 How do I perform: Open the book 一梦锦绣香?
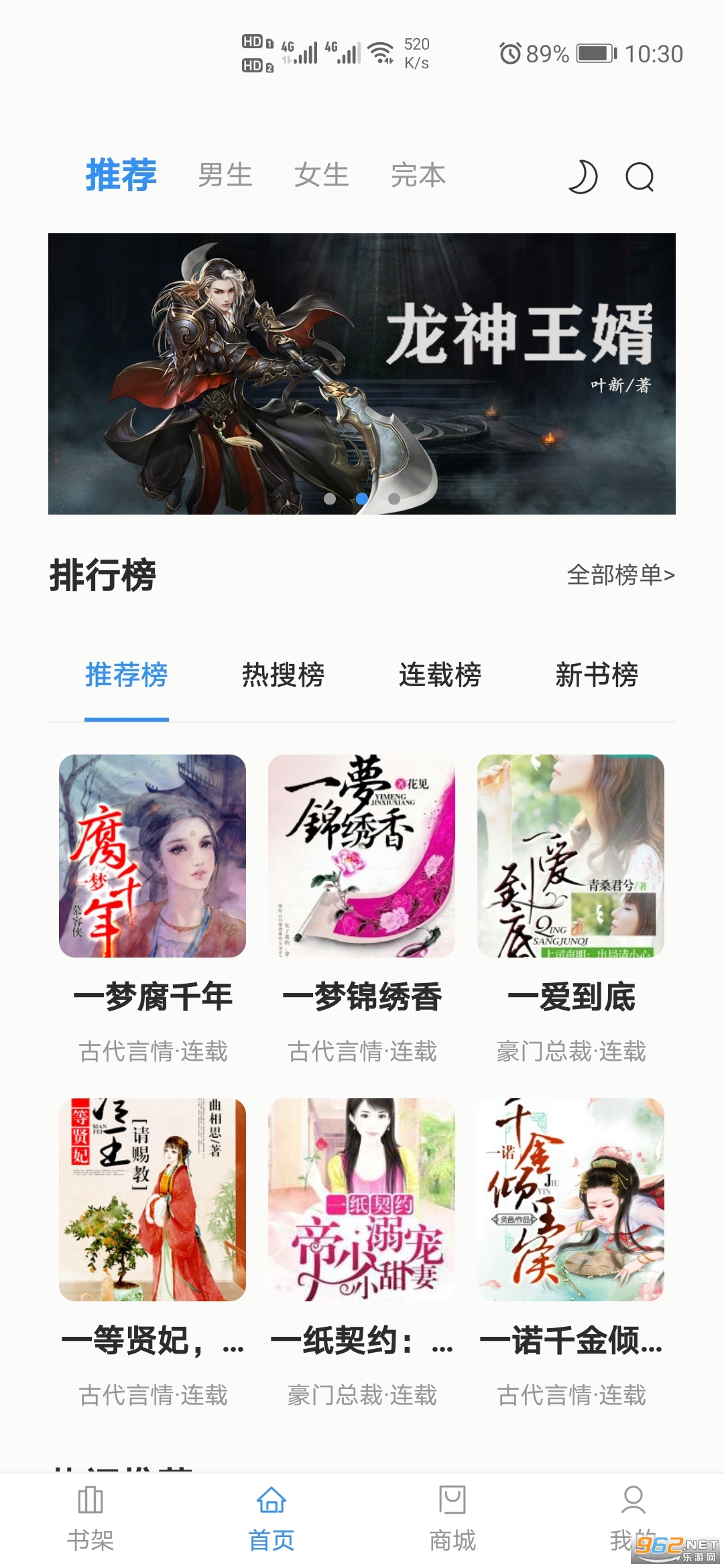tap(362, 856)
